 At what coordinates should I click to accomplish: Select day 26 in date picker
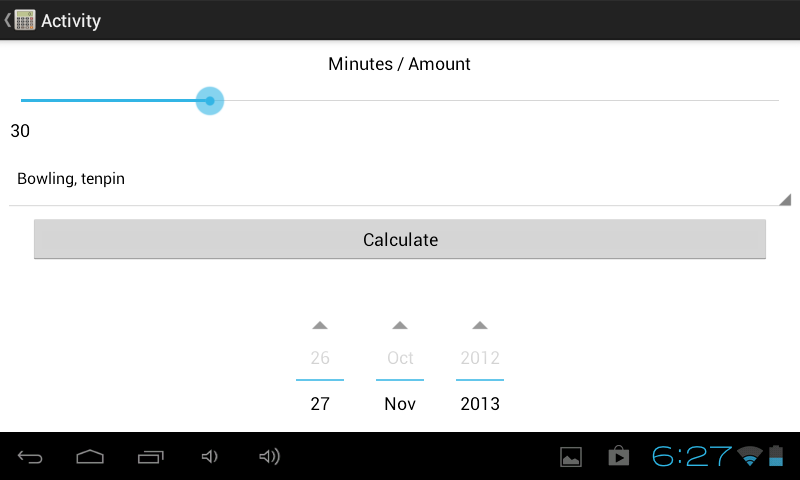point(320,358)
